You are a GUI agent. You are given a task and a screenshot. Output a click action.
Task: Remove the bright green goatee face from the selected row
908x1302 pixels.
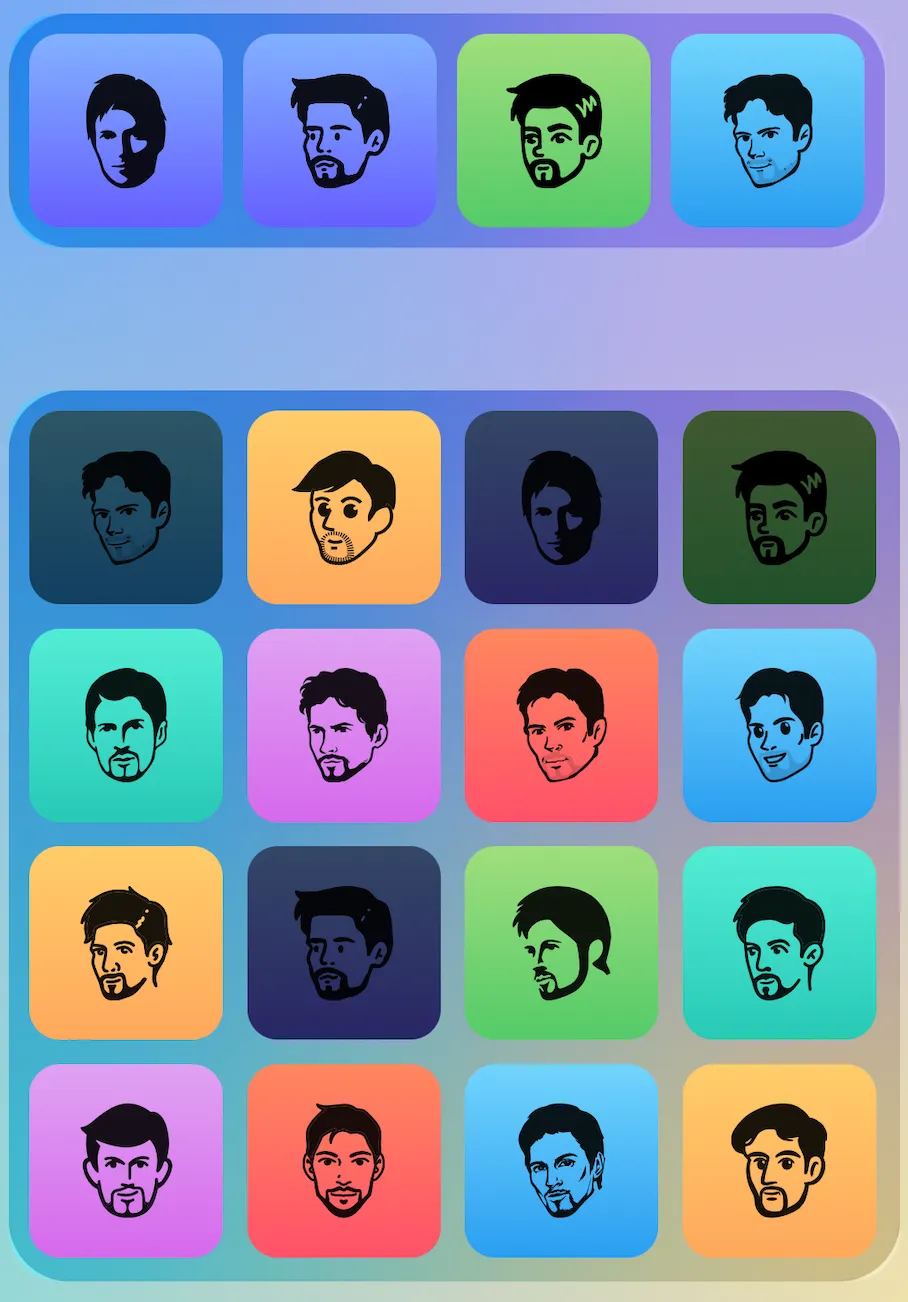[x=553, y=130]
